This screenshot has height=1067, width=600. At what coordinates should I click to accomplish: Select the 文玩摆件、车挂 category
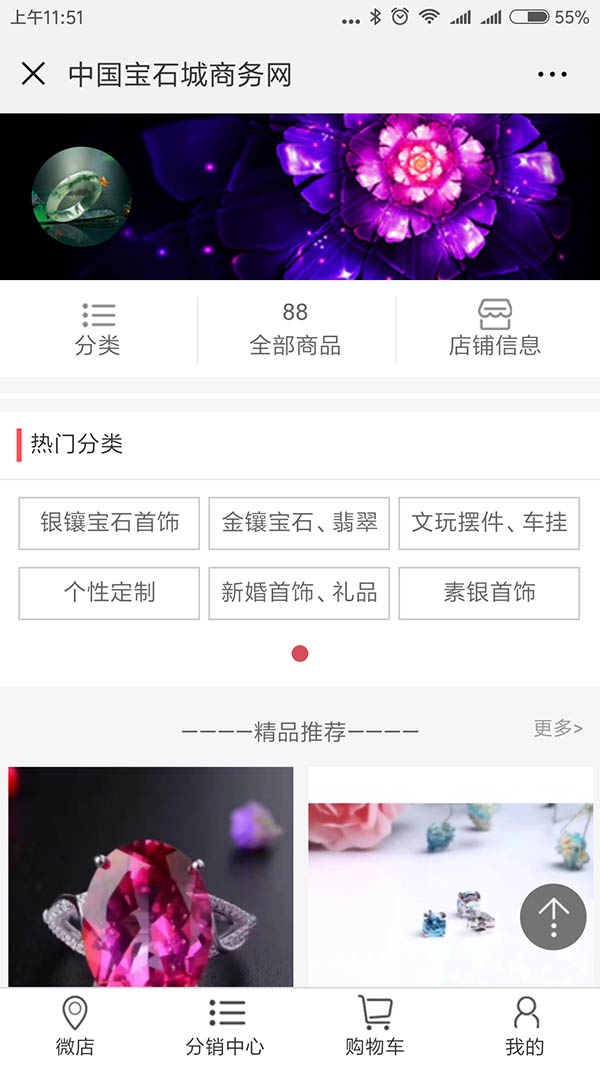point(489,523)
